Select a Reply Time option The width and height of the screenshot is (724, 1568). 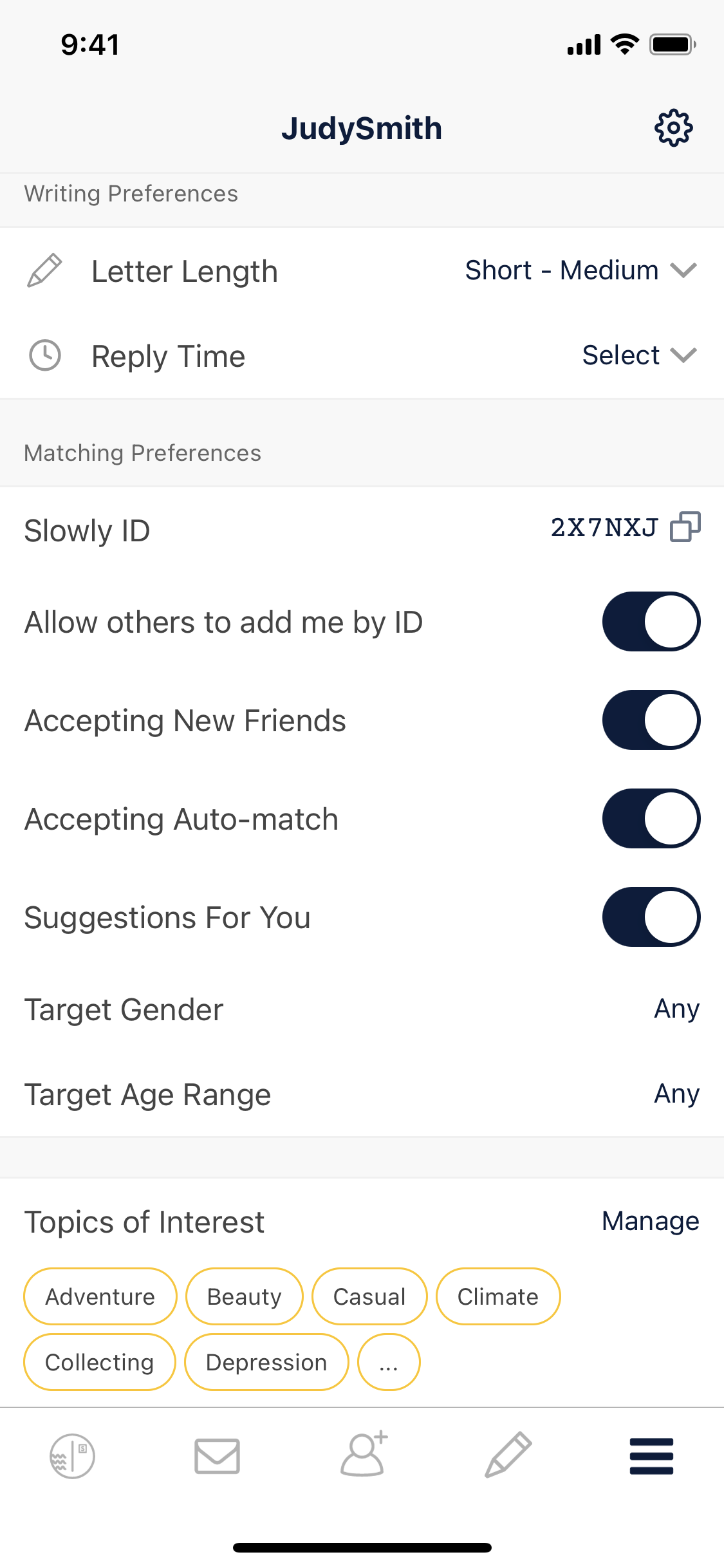(x=640, y=355)
